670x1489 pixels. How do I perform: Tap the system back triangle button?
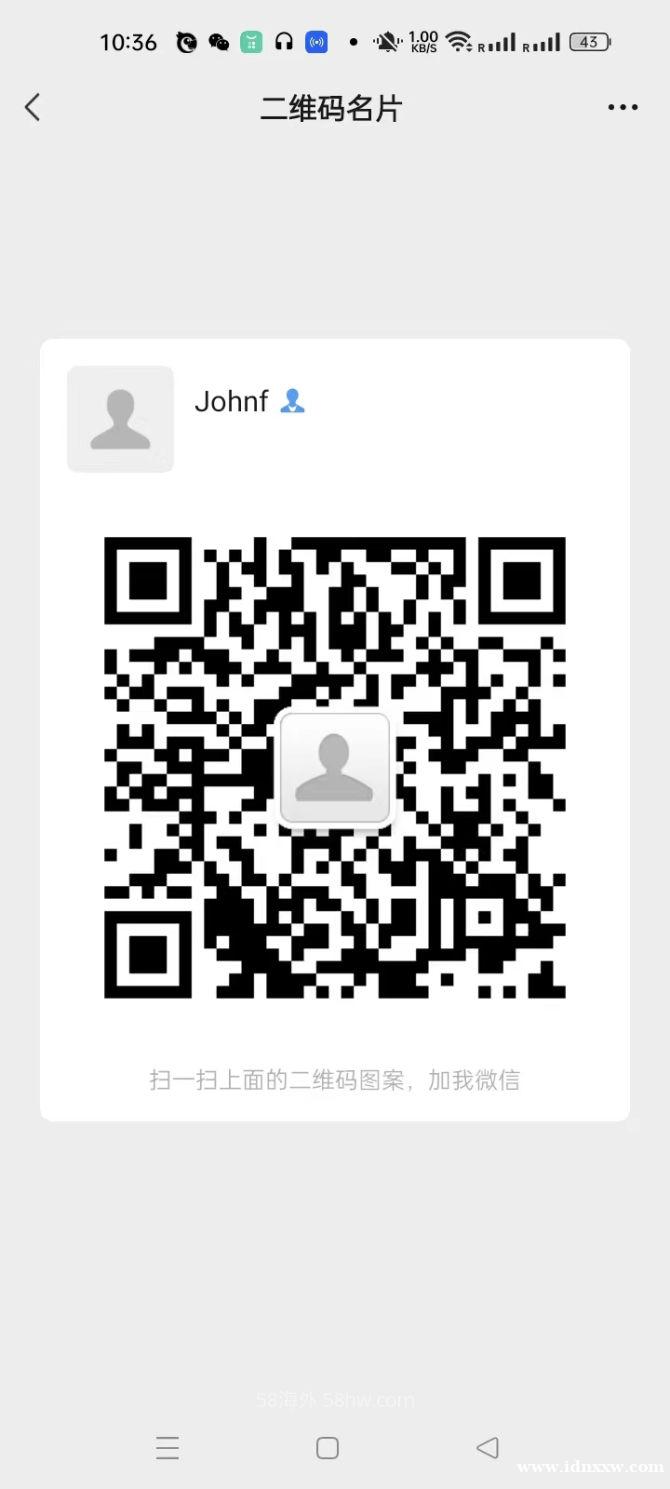[487, 1447]
